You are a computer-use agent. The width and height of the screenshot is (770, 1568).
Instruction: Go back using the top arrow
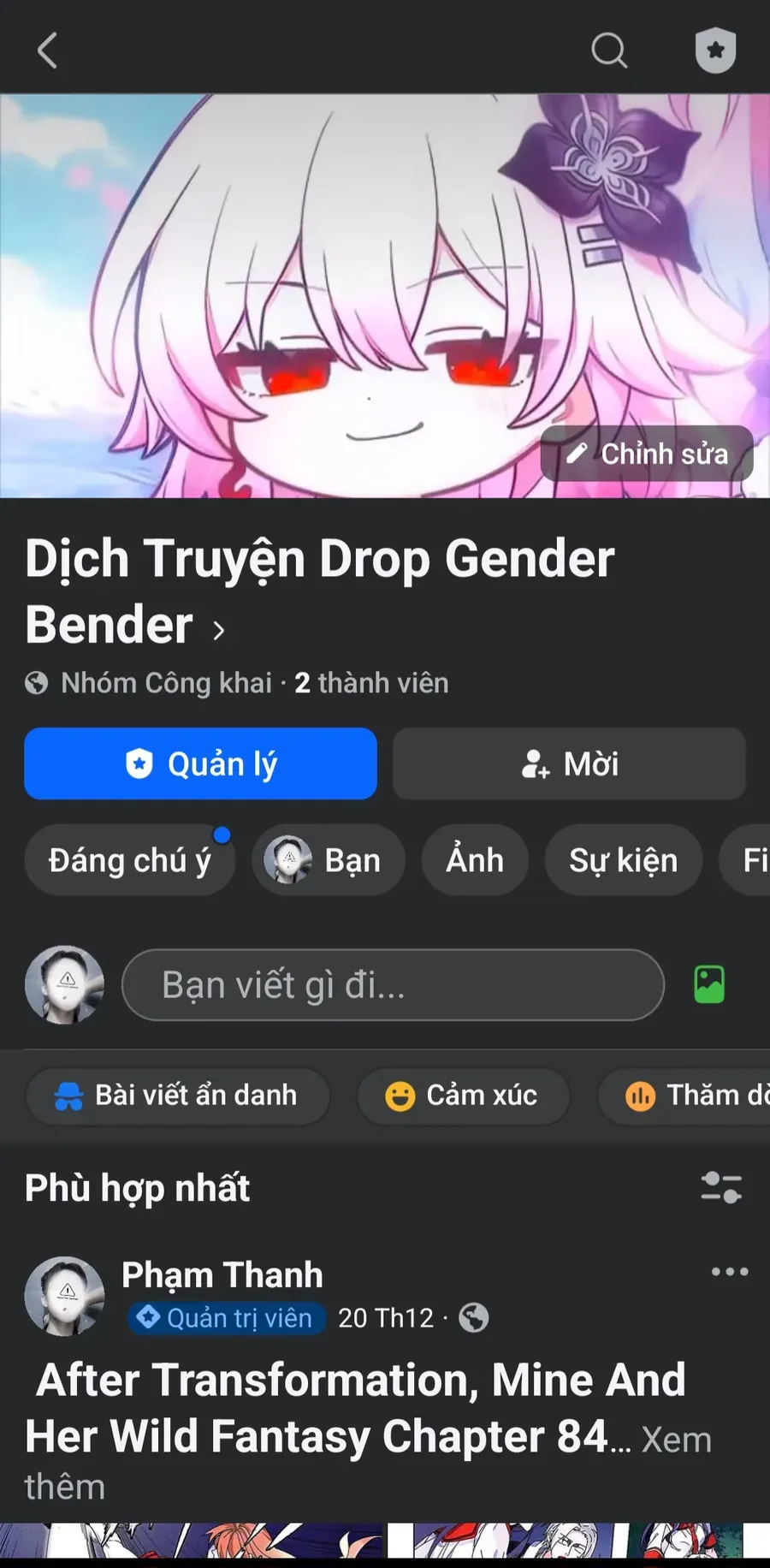(48, 50)
